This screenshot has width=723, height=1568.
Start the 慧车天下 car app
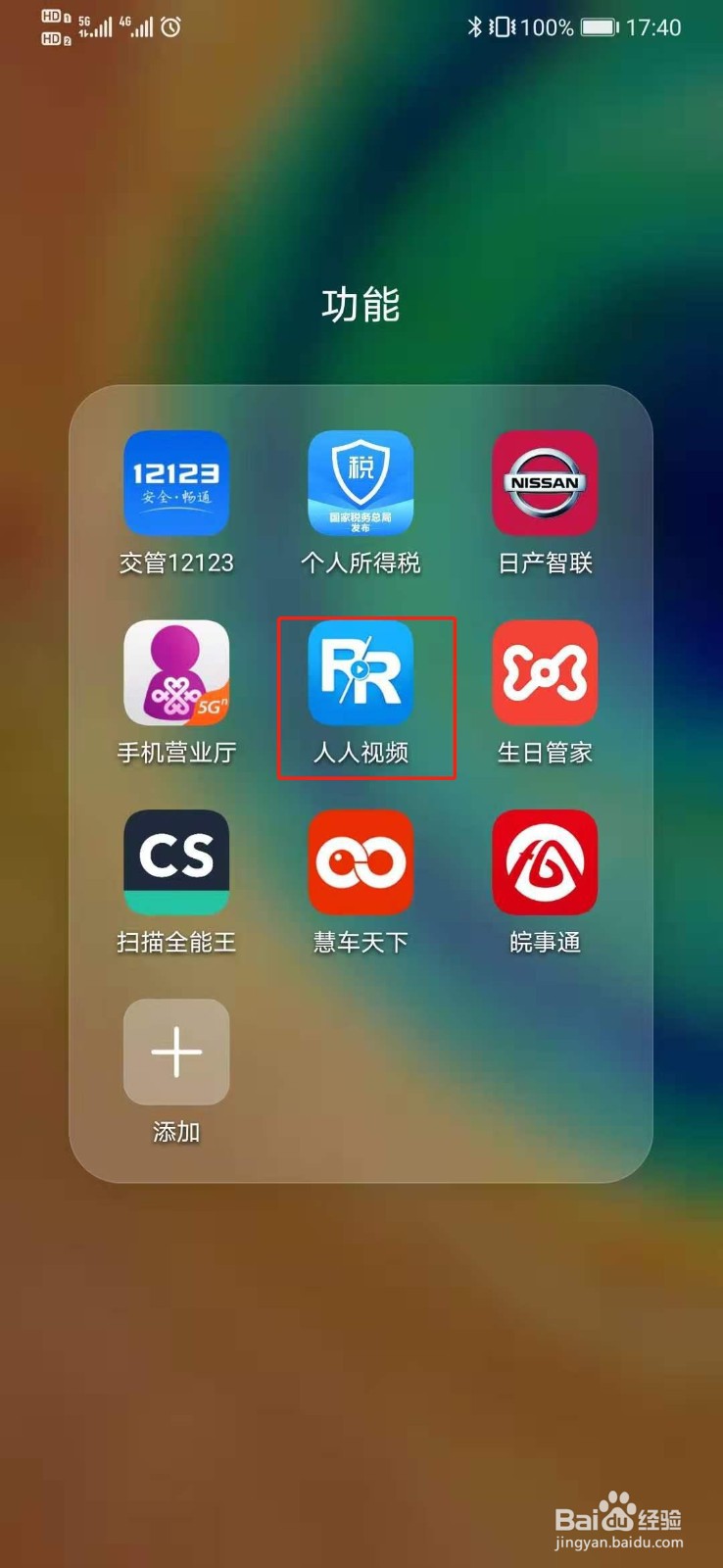(361, 861)
